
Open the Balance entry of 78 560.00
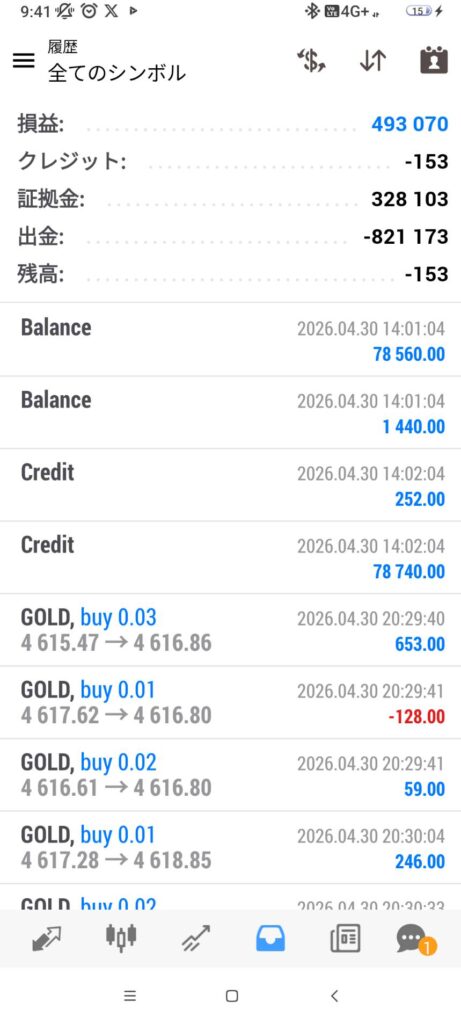pos(230,340)
